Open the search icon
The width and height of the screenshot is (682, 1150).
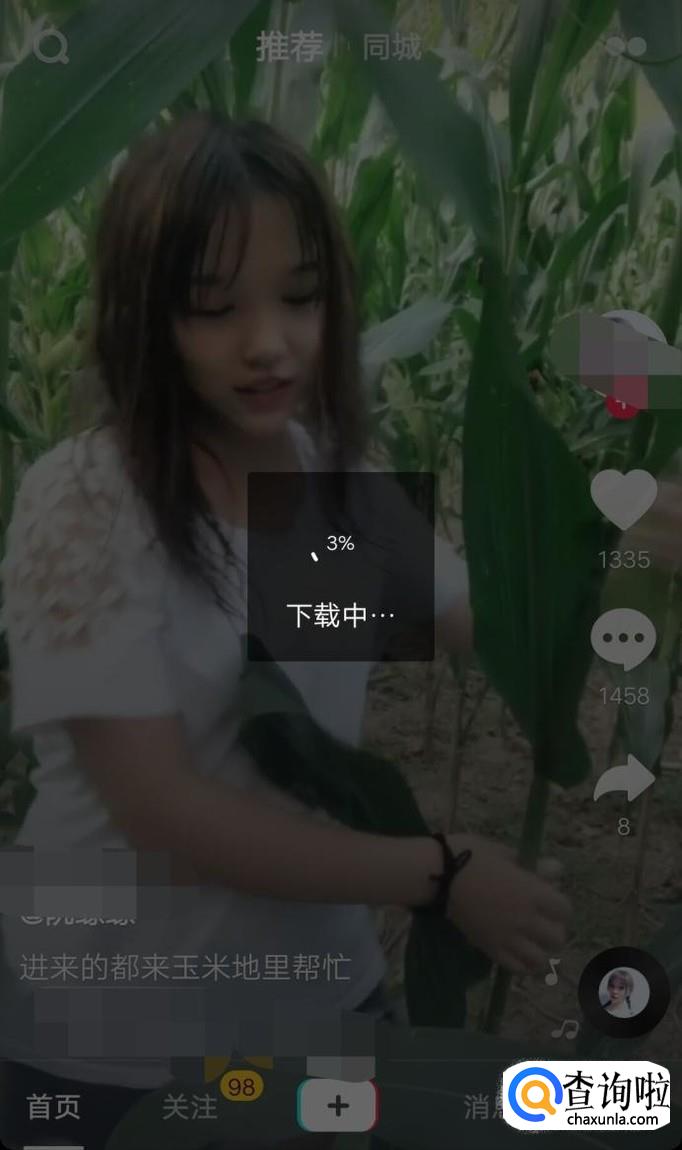click(50, 46)
